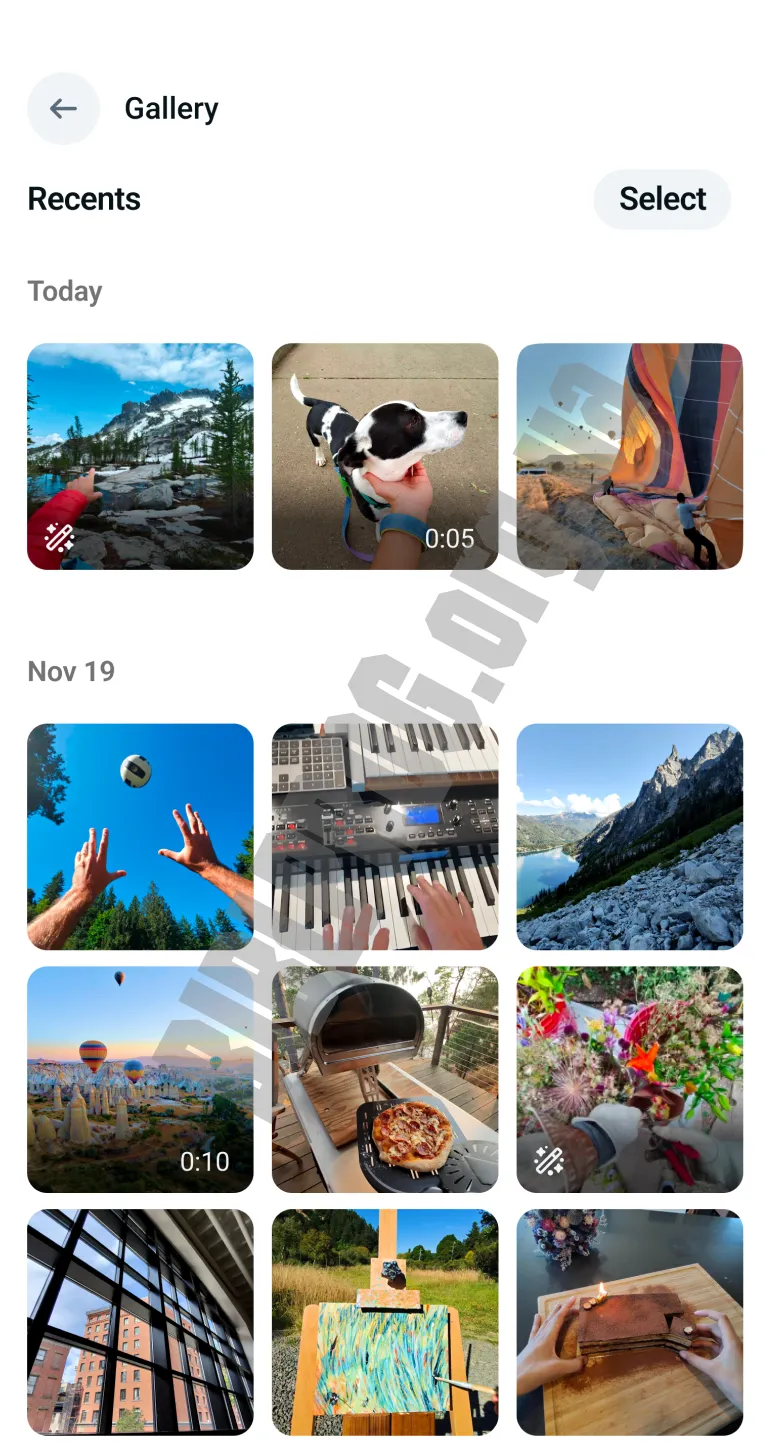This screenshot has width=764, height=1447.
Task: Play the 0:05 dog video
Action: [385, 457]
